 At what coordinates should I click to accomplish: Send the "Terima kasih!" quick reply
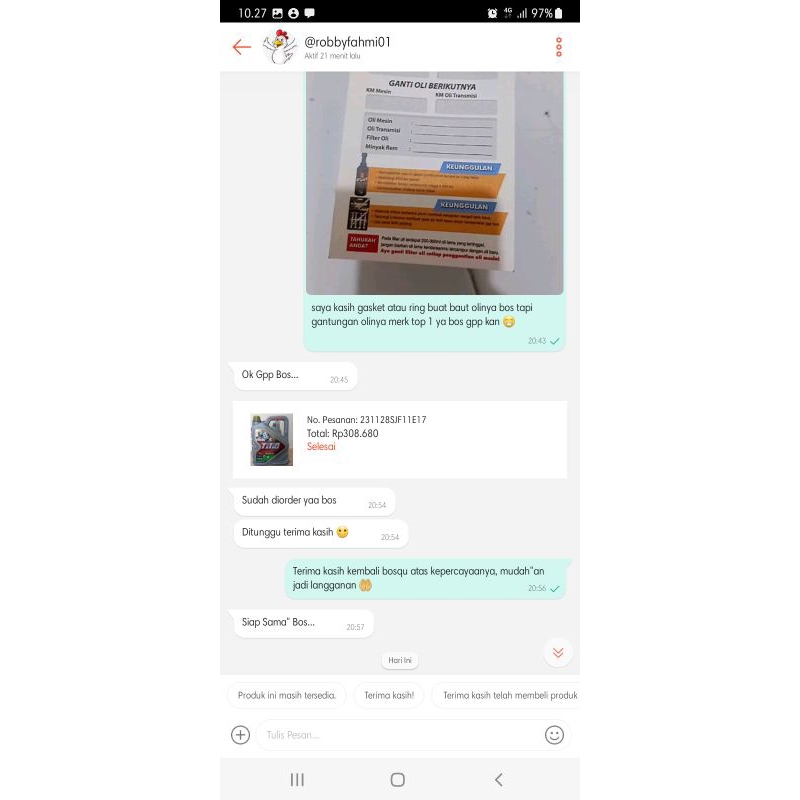coord(389,695)
